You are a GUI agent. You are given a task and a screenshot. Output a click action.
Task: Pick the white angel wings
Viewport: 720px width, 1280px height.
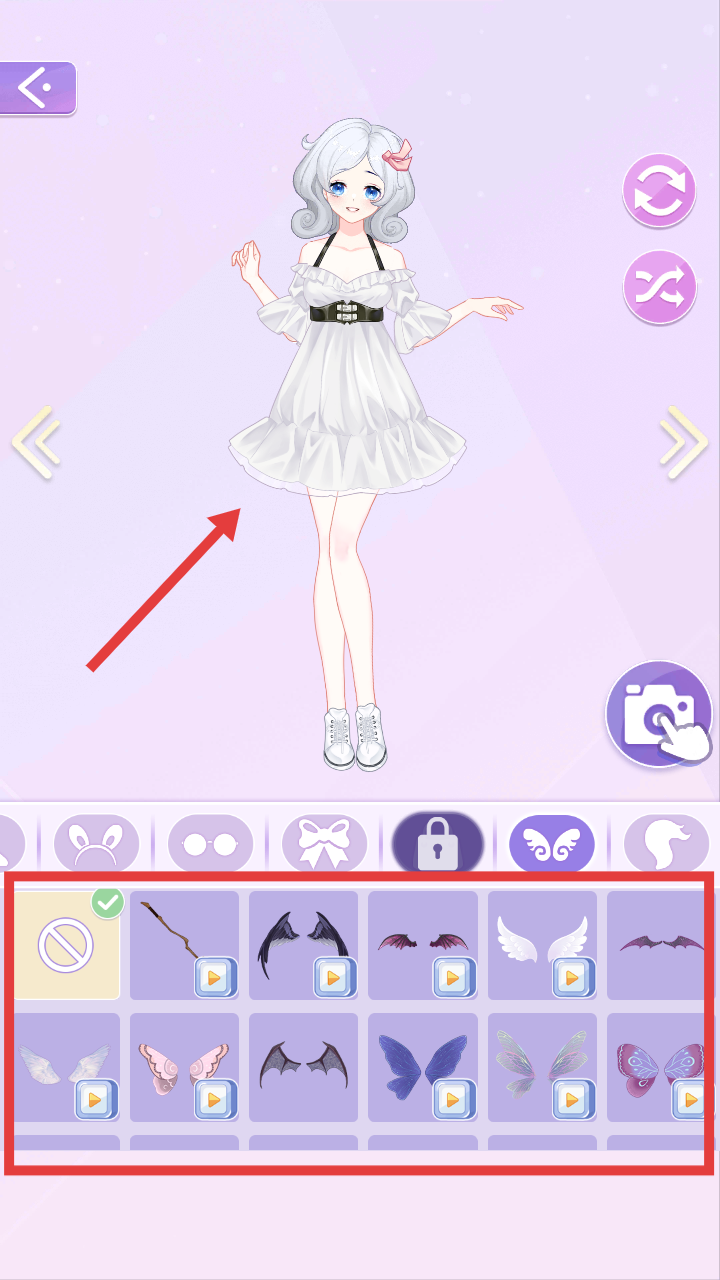pyautogui.click(x=542, y=945)
